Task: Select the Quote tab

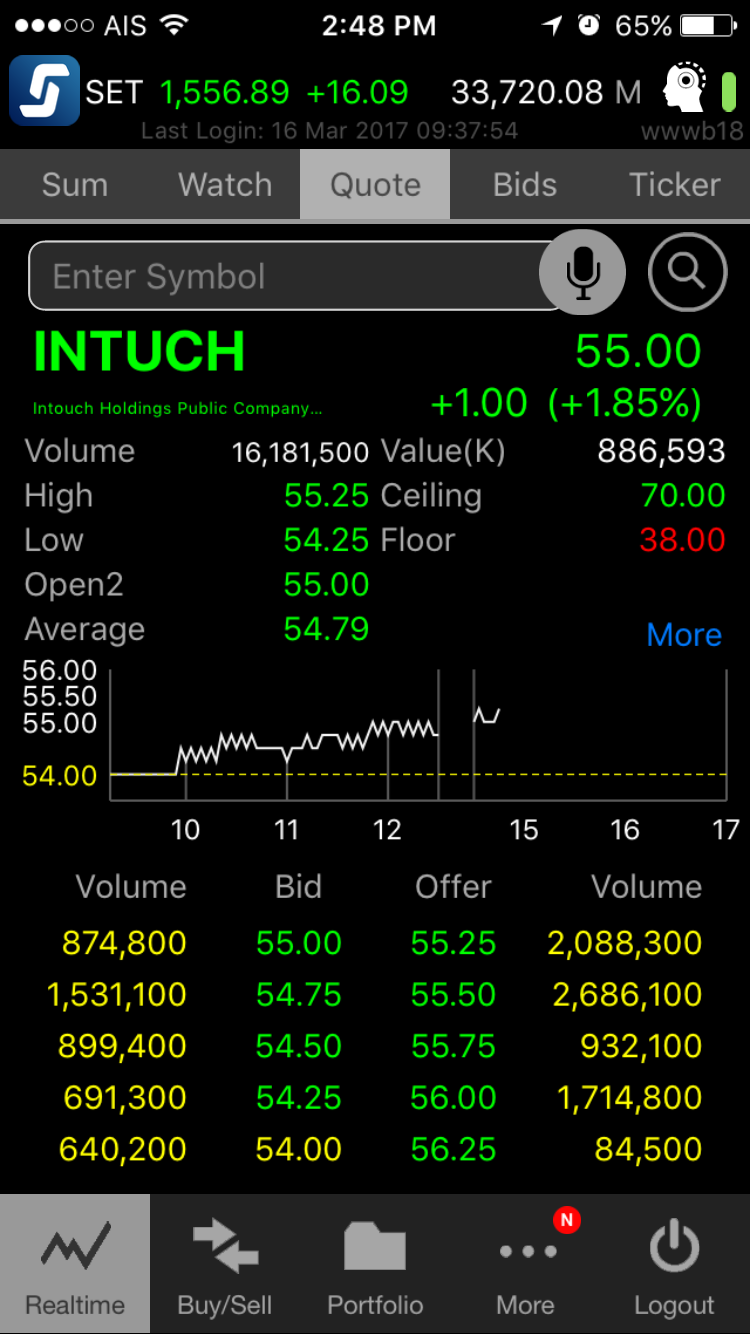Action: tap(375, 185)
